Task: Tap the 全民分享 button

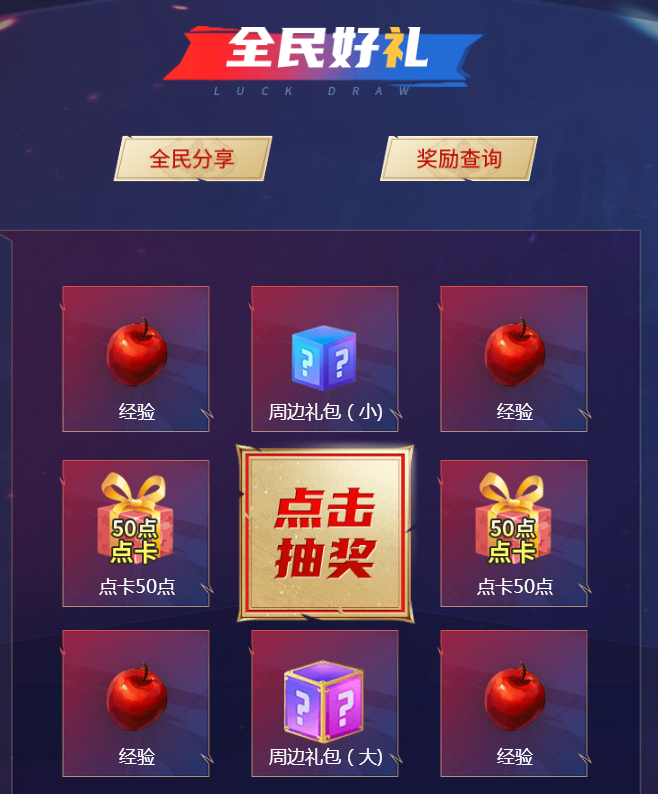Action: coord(193,159)
